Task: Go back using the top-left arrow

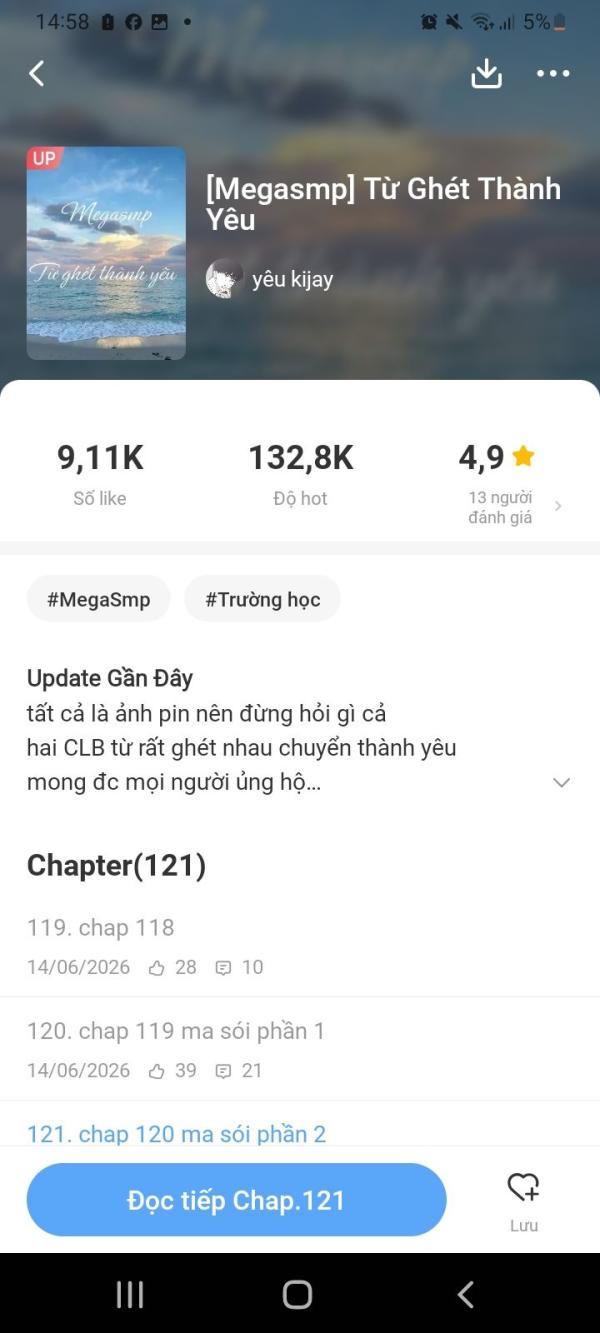Action: (37, 73)
